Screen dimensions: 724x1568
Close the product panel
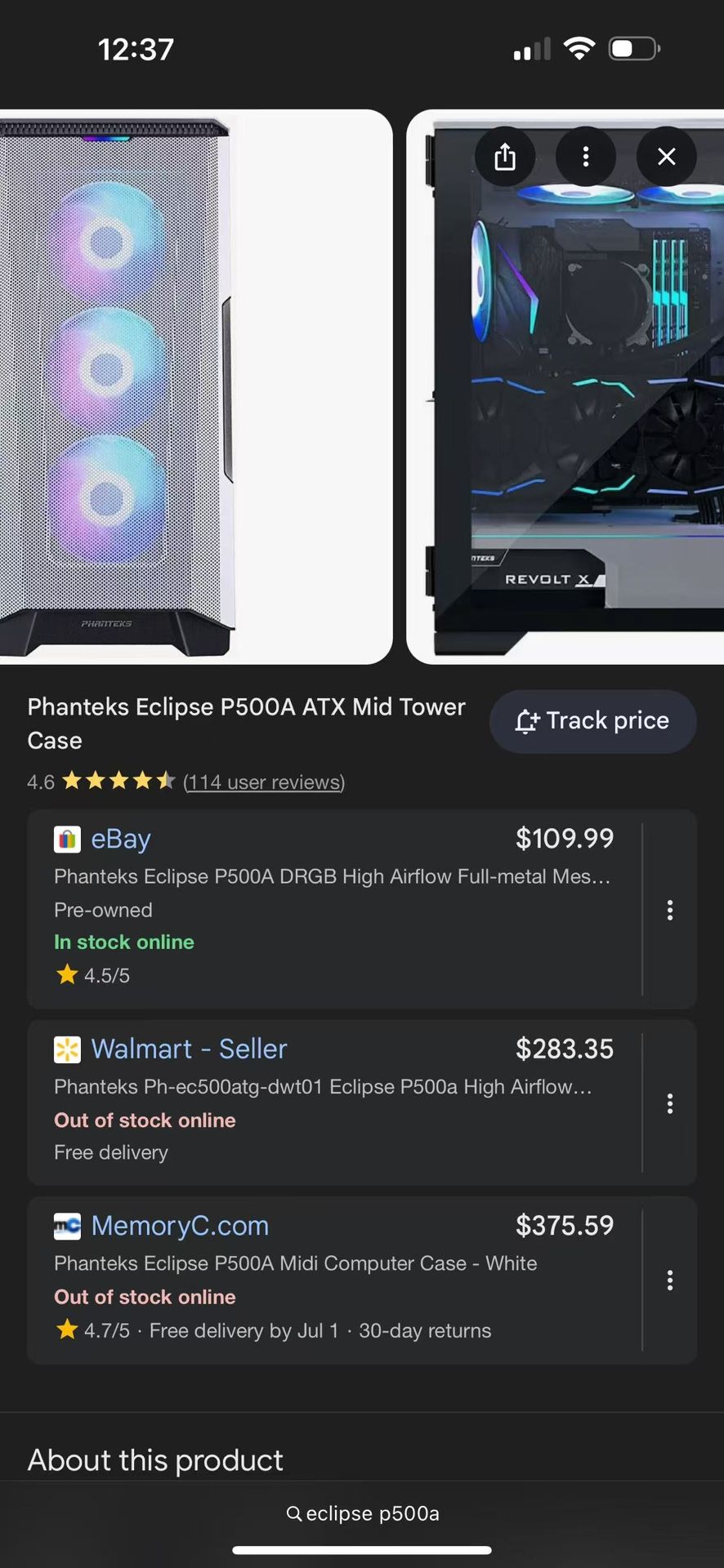(x=667, y=157)
